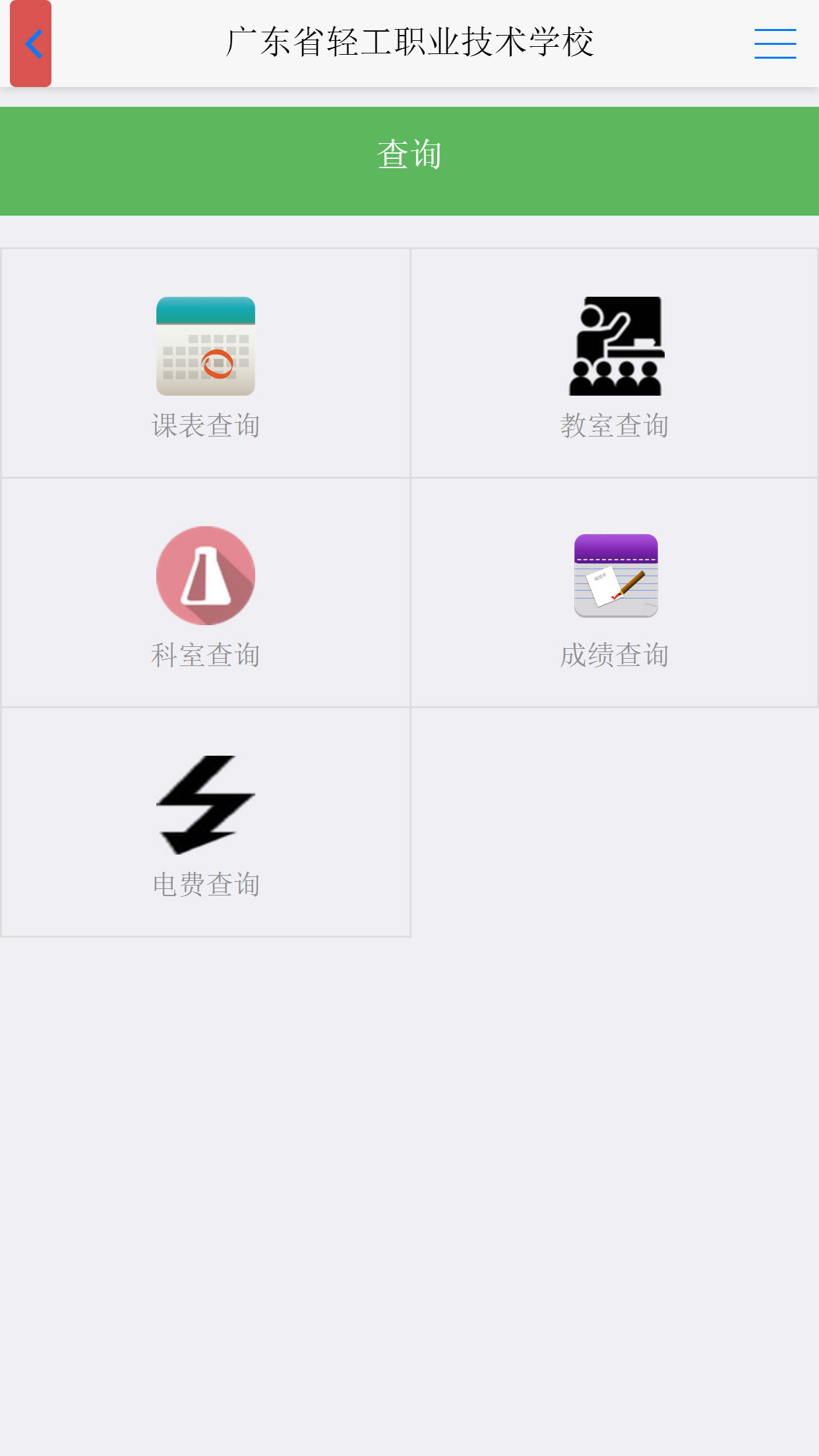Select 教室查询 classroom lookup

tap(615, 363)
